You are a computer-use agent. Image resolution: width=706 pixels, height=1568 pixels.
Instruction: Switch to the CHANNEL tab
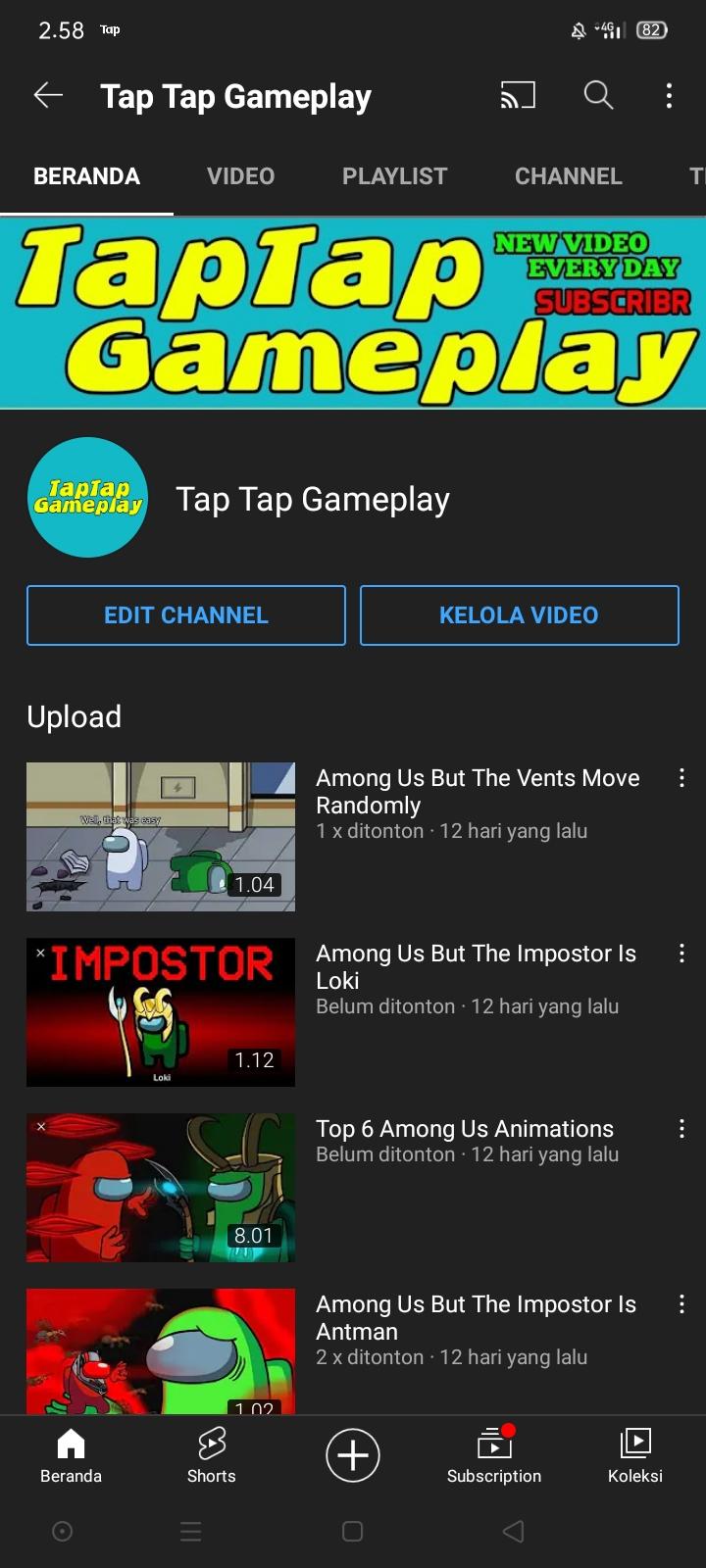pos(568,176)
